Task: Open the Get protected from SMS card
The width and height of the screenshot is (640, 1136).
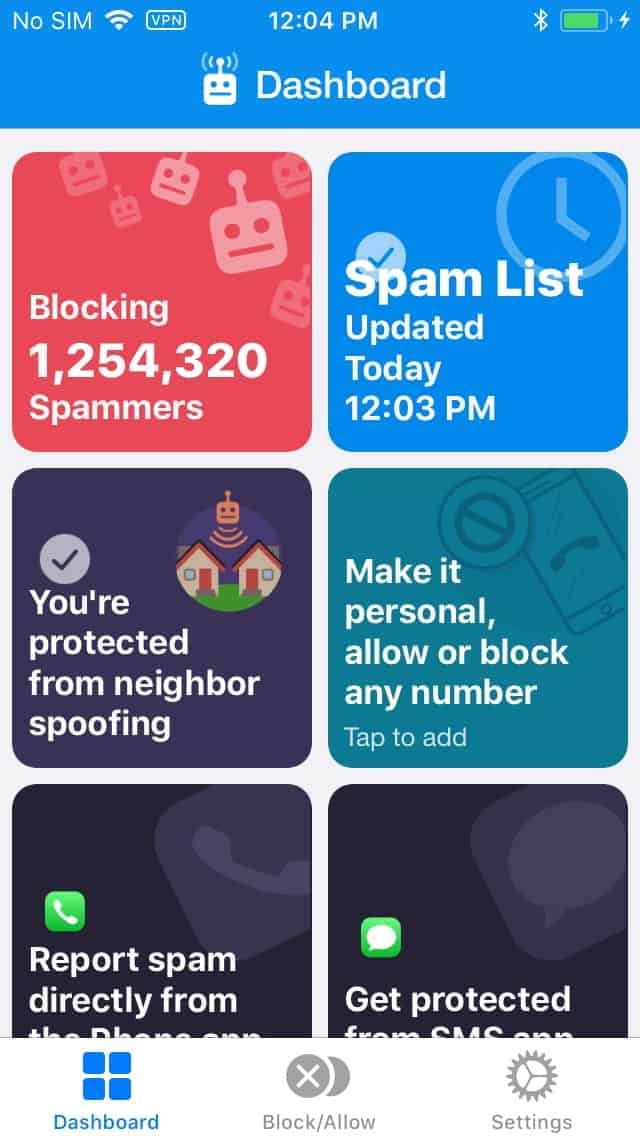Action: click(478, 911)
